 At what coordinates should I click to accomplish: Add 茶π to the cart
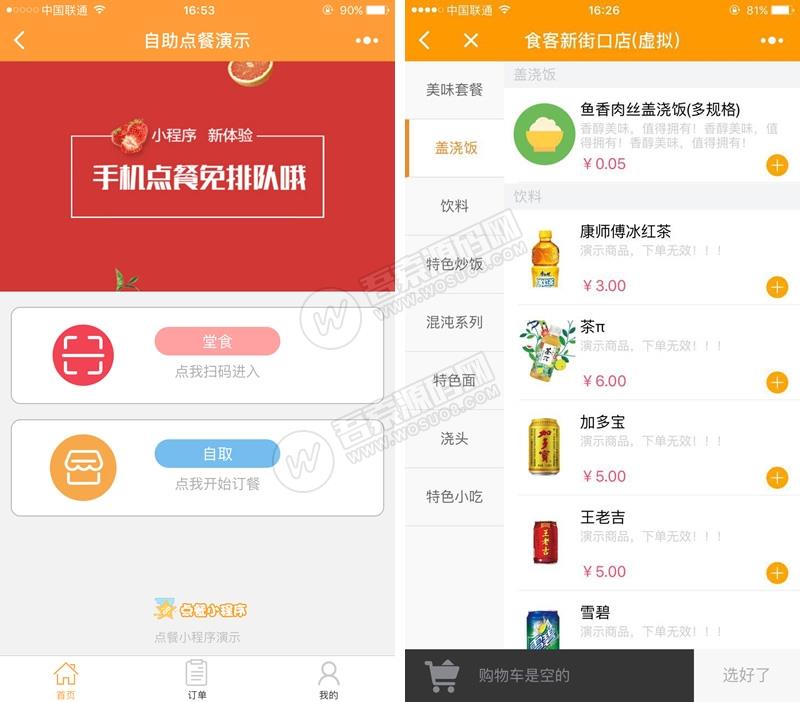(x=777, y=382)
